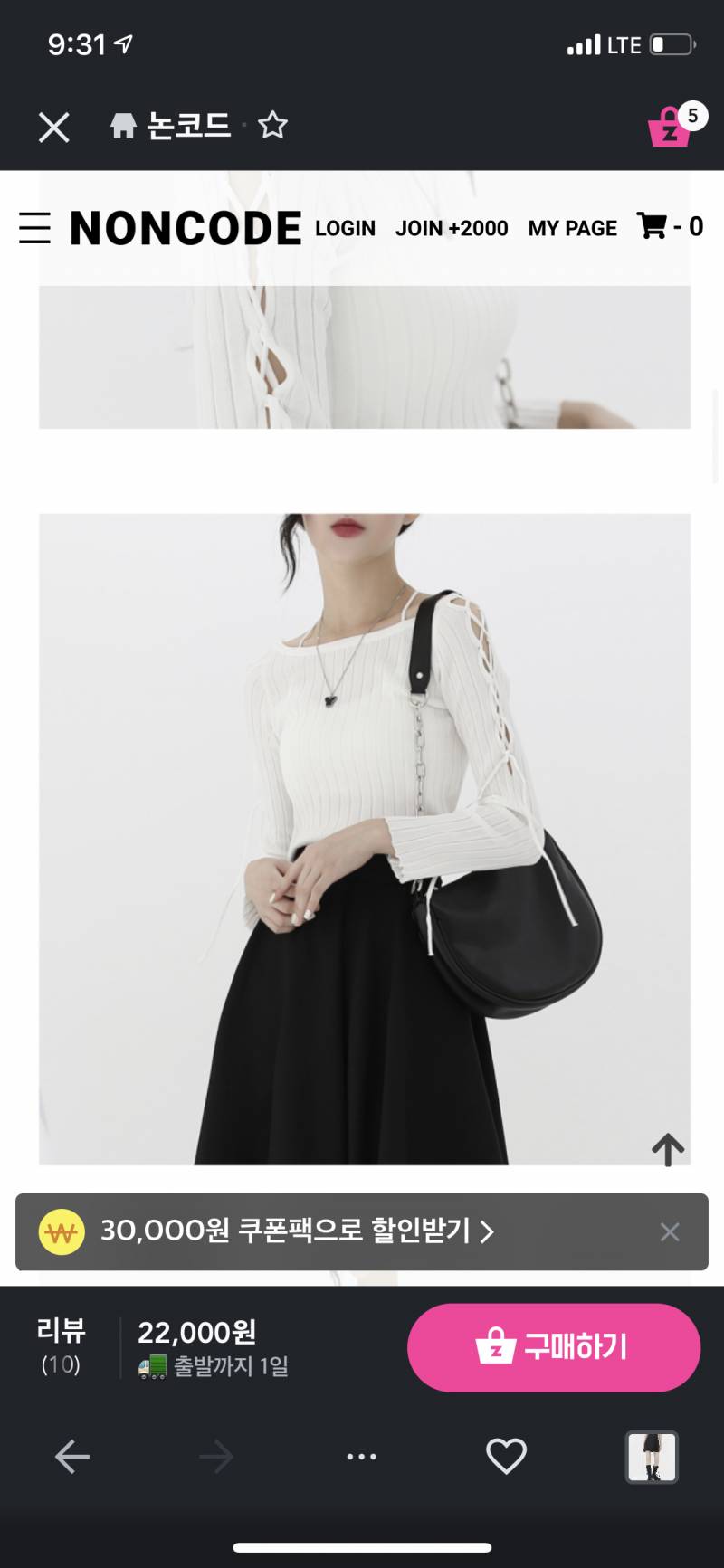Open the NONCODE hamburger menu
Screen dimensions: 724x1568
coord(34,228)
